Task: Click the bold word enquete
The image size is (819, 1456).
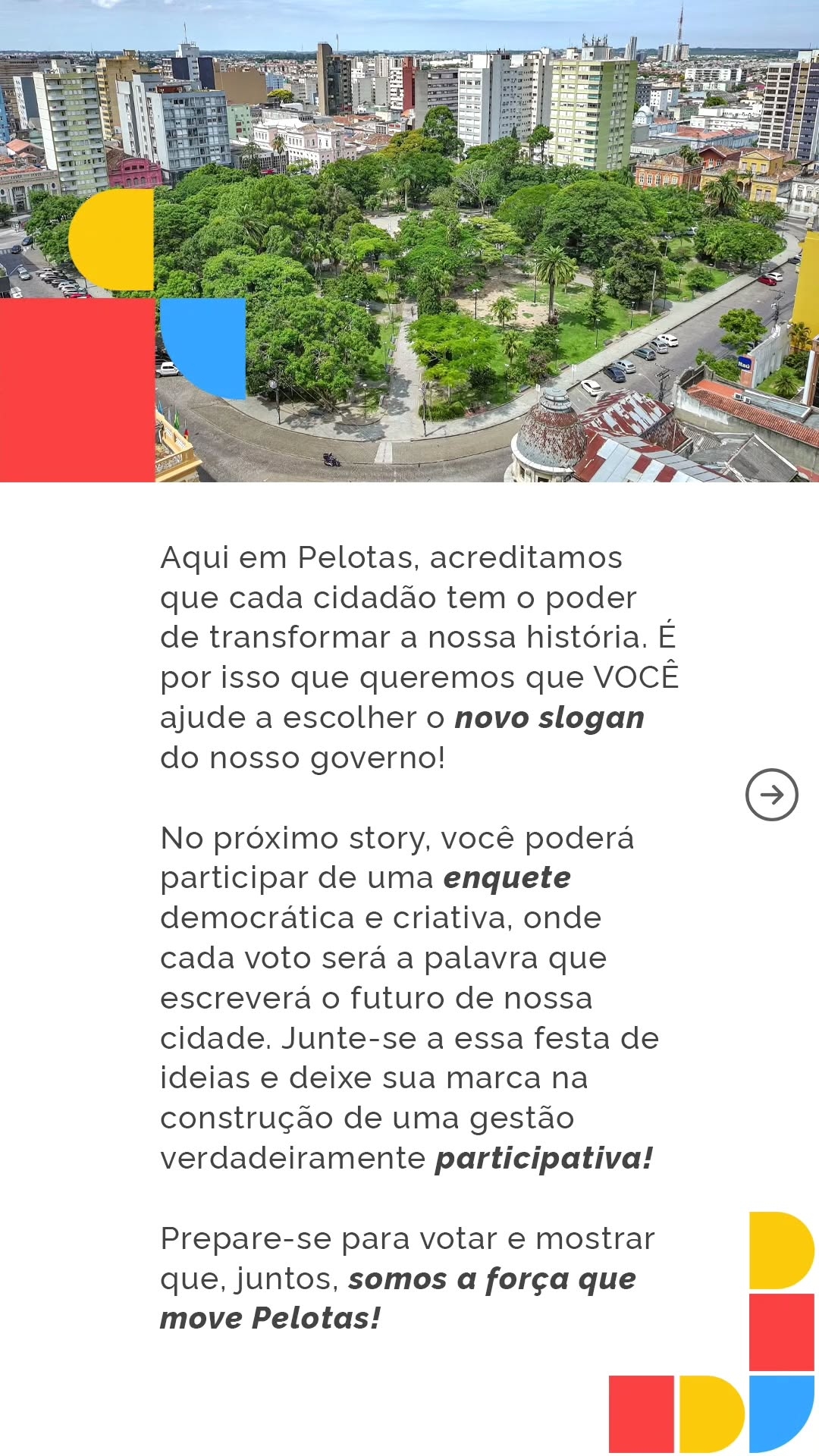Action: [509, 878]
